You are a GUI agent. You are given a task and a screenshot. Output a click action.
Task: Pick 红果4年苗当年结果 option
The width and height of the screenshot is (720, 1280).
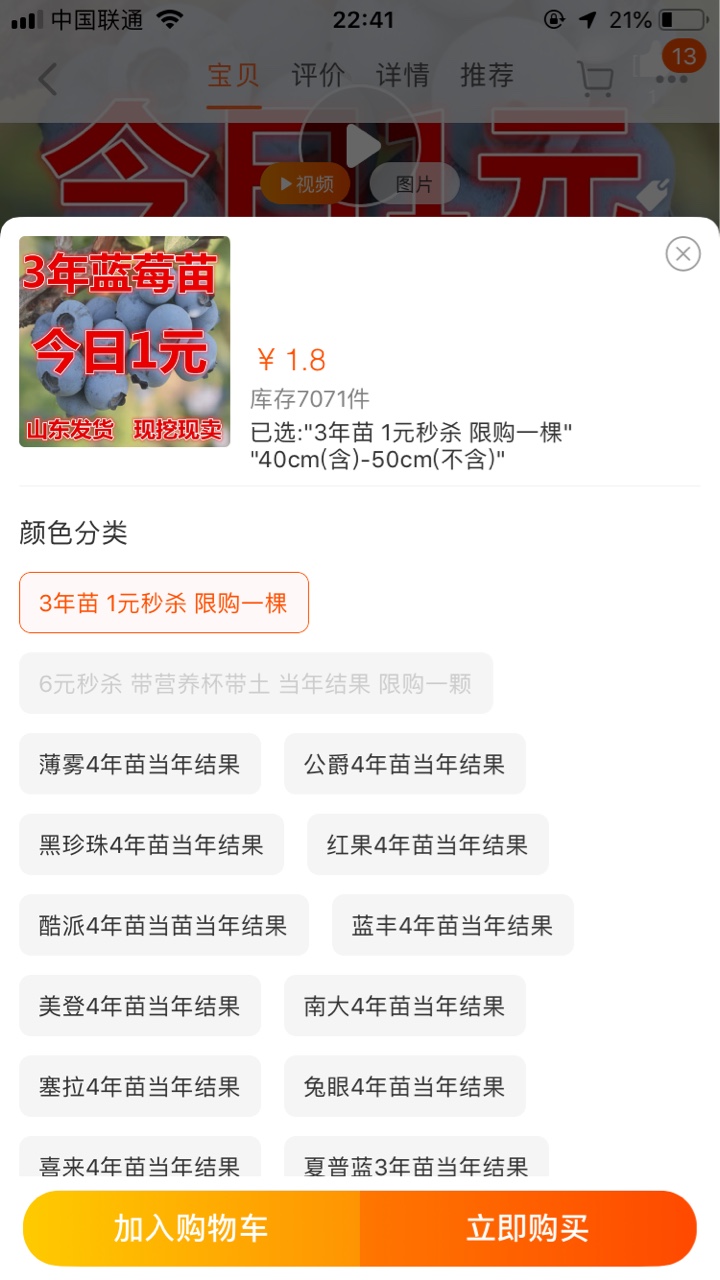click(427, 845)
